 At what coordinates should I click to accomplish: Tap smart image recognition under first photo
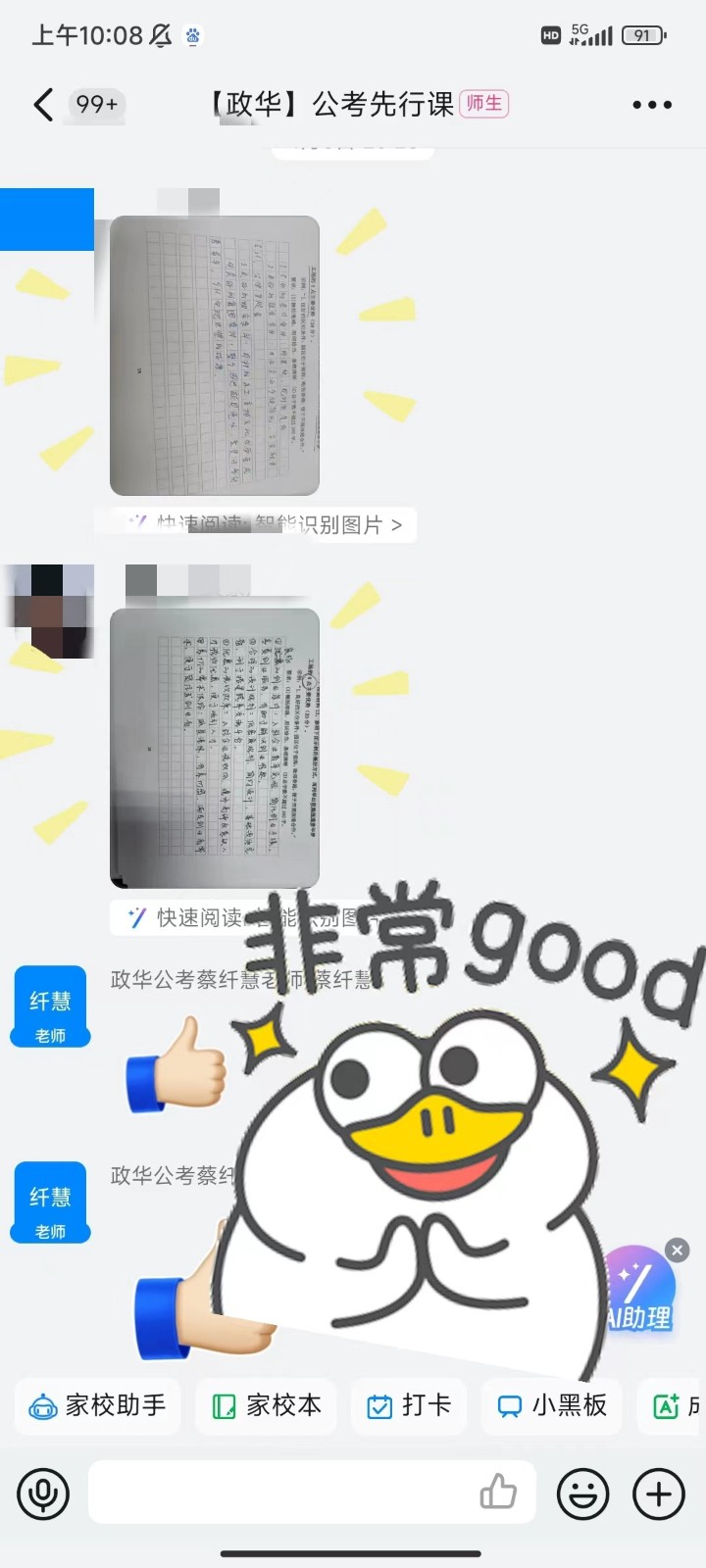tap(267, 525)
